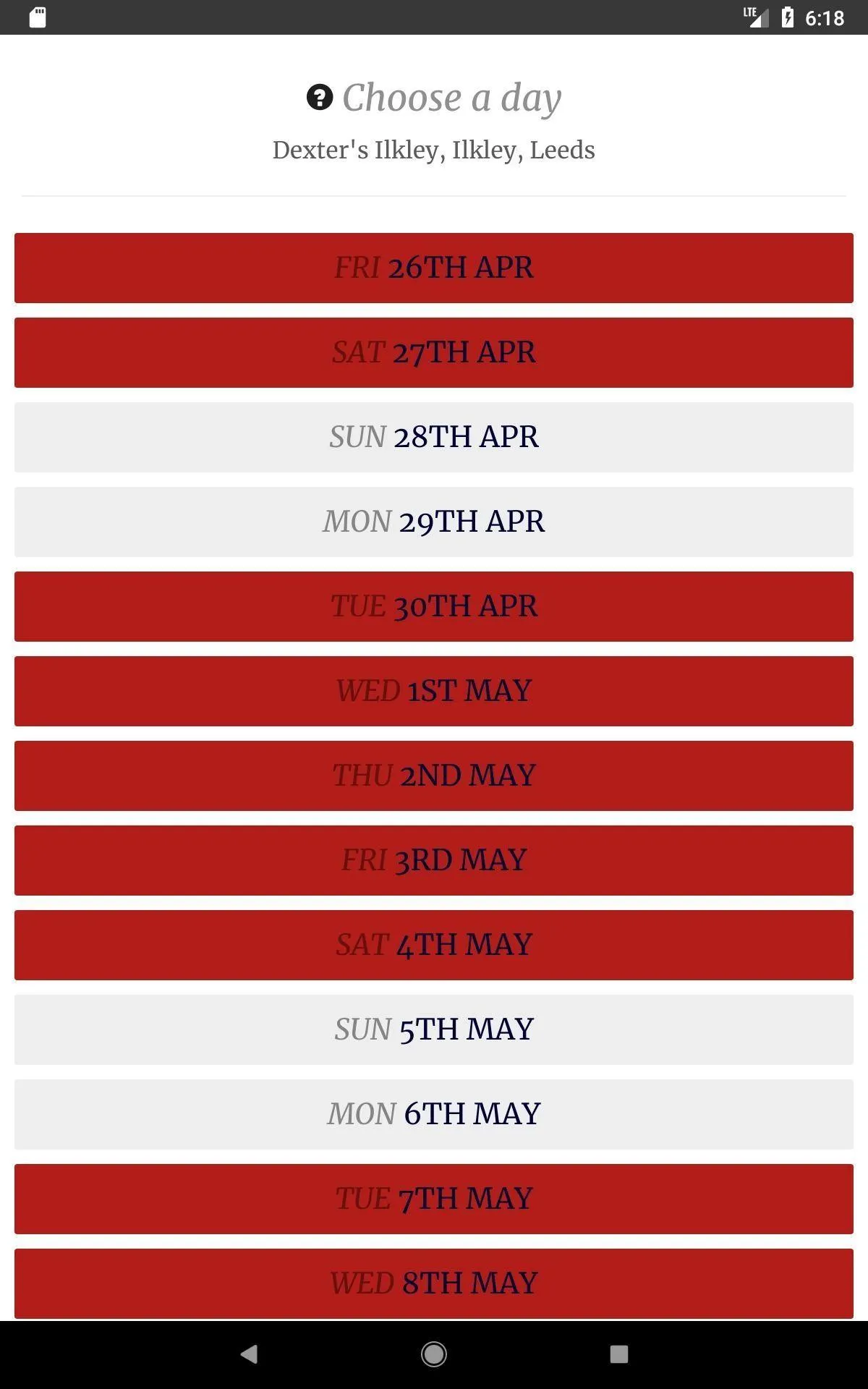The image size is (868, 1389).
Task: Return to the home screen
Action: point(434,1354)
